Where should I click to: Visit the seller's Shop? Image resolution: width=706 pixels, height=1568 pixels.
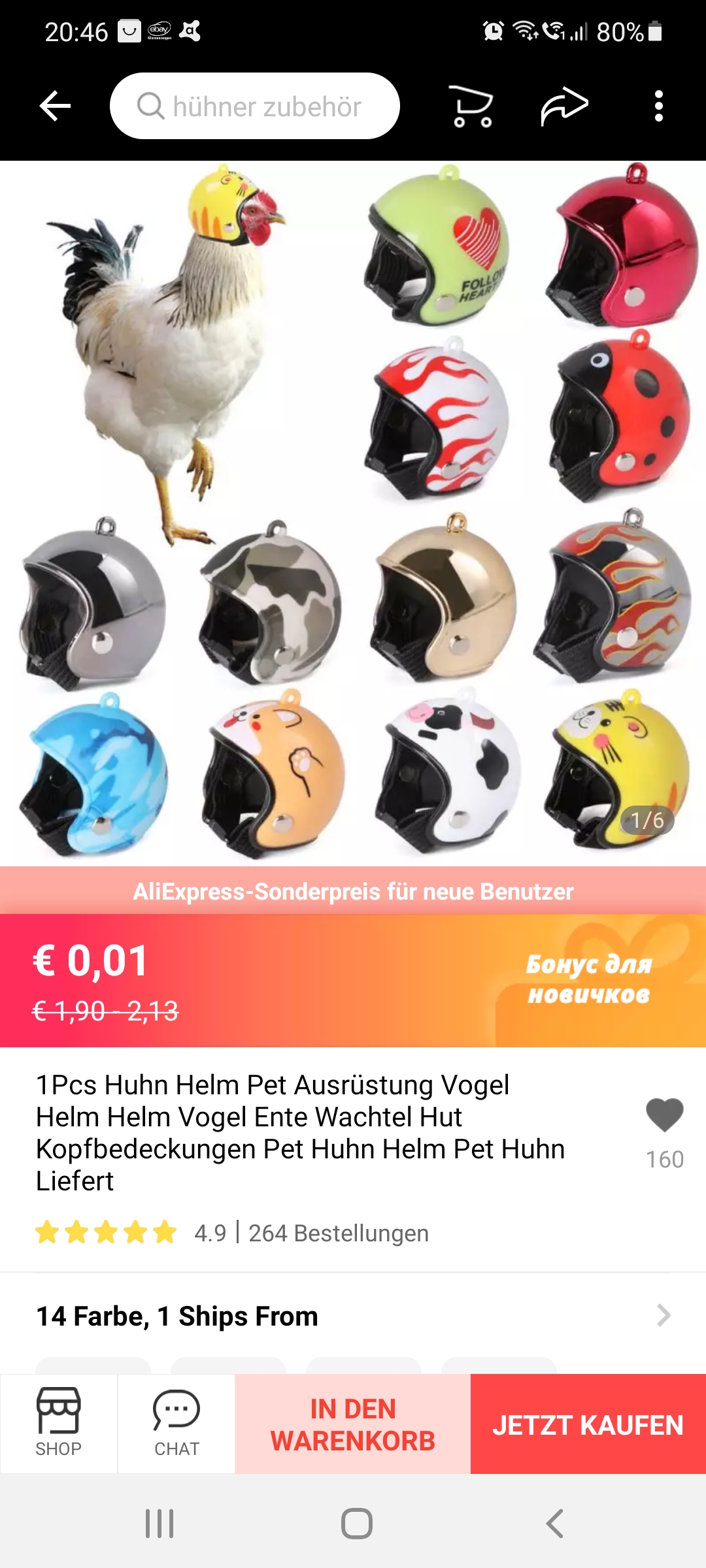click(x=59, y=1423)
